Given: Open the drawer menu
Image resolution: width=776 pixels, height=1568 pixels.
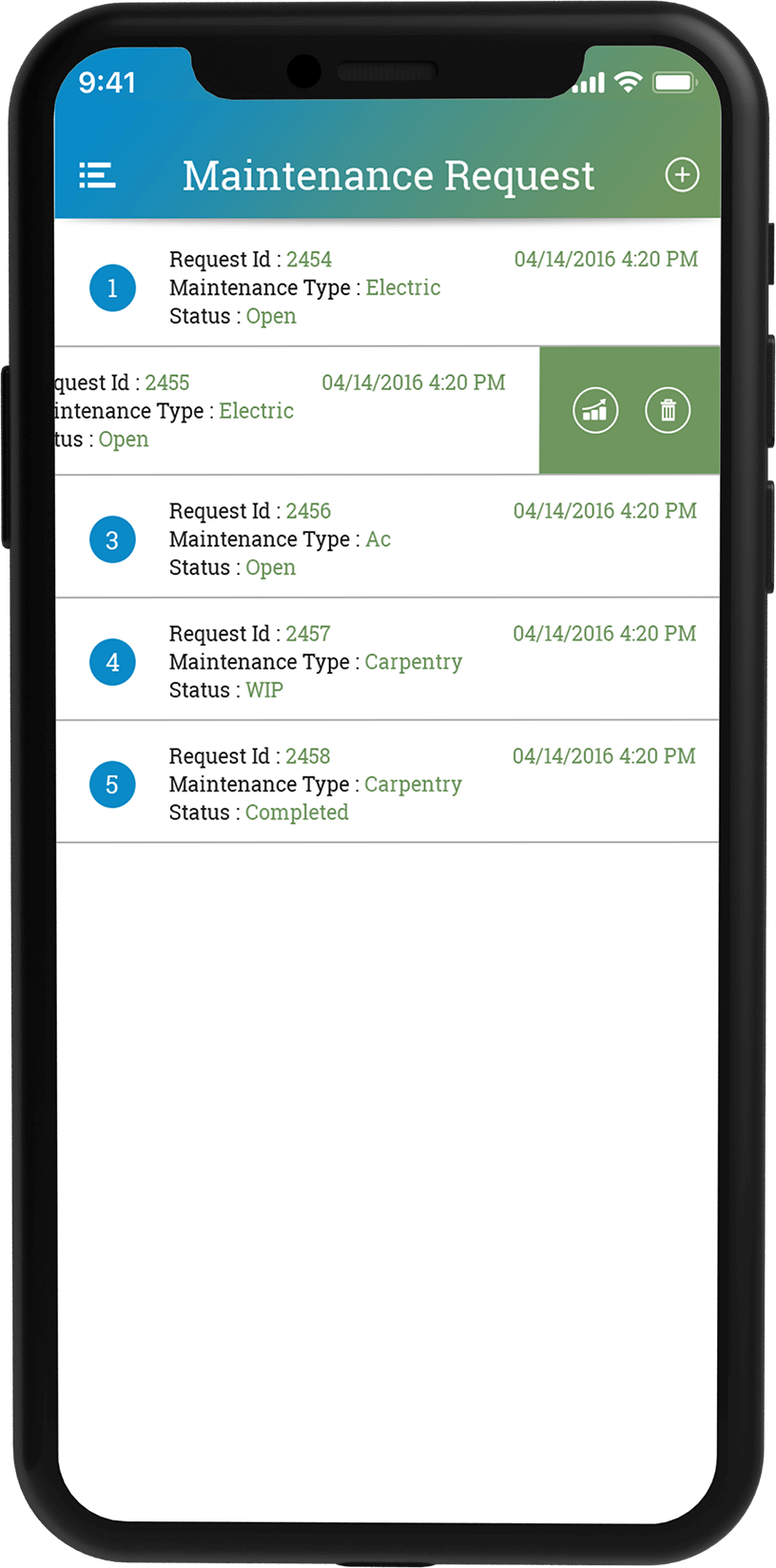Looking at the screenshot, I should tap(97, 175).
